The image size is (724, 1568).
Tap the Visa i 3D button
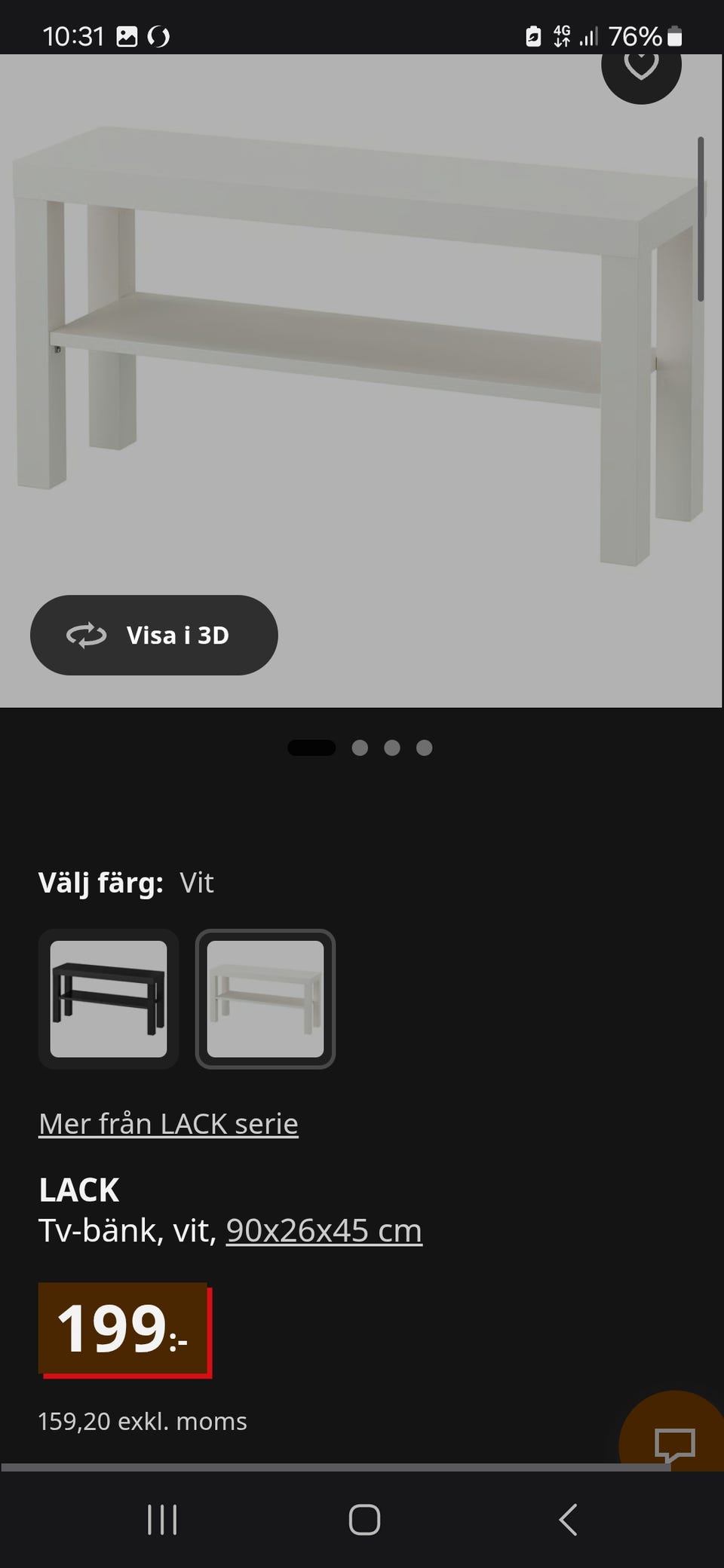tap(154, 635)
